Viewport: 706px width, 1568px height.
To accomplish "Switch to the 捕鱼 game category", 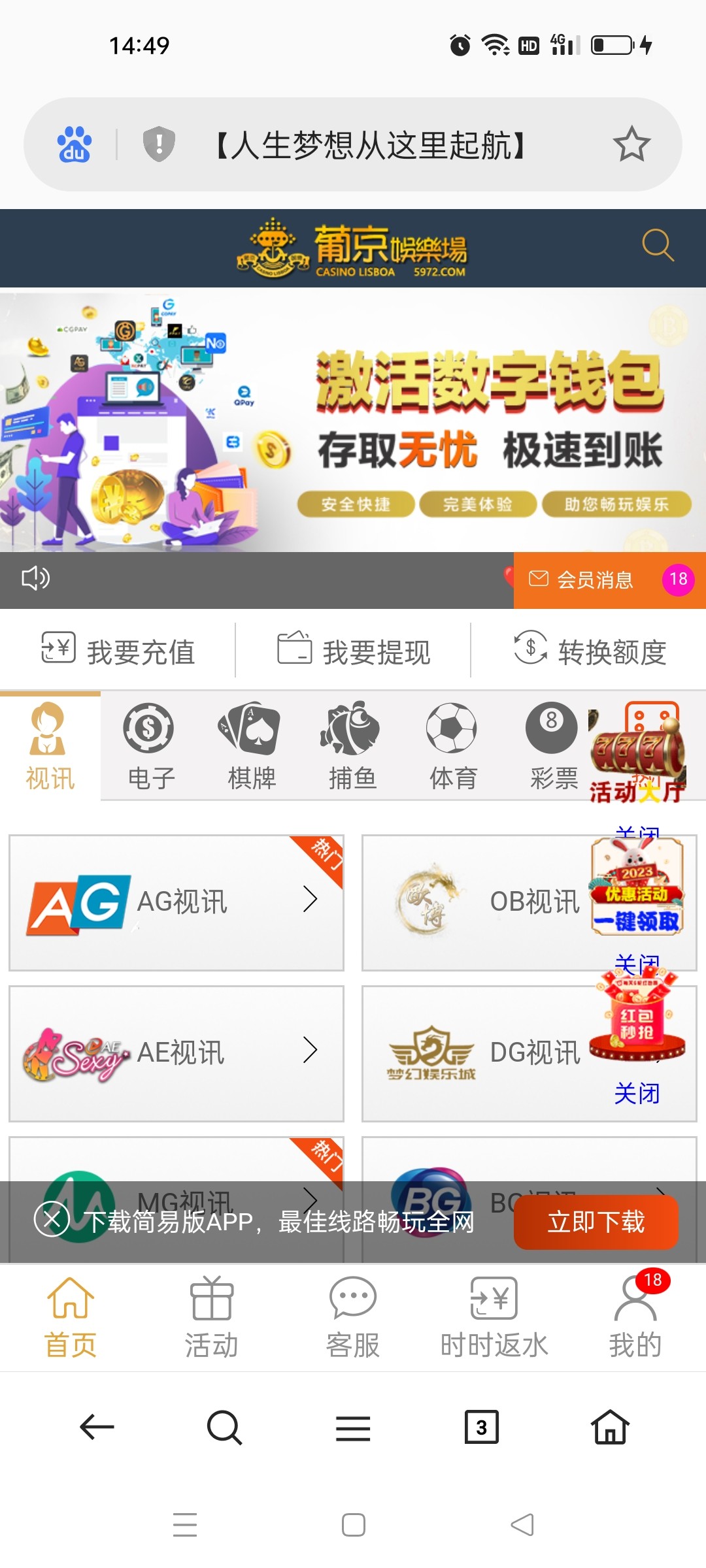I will pos(352,746).
